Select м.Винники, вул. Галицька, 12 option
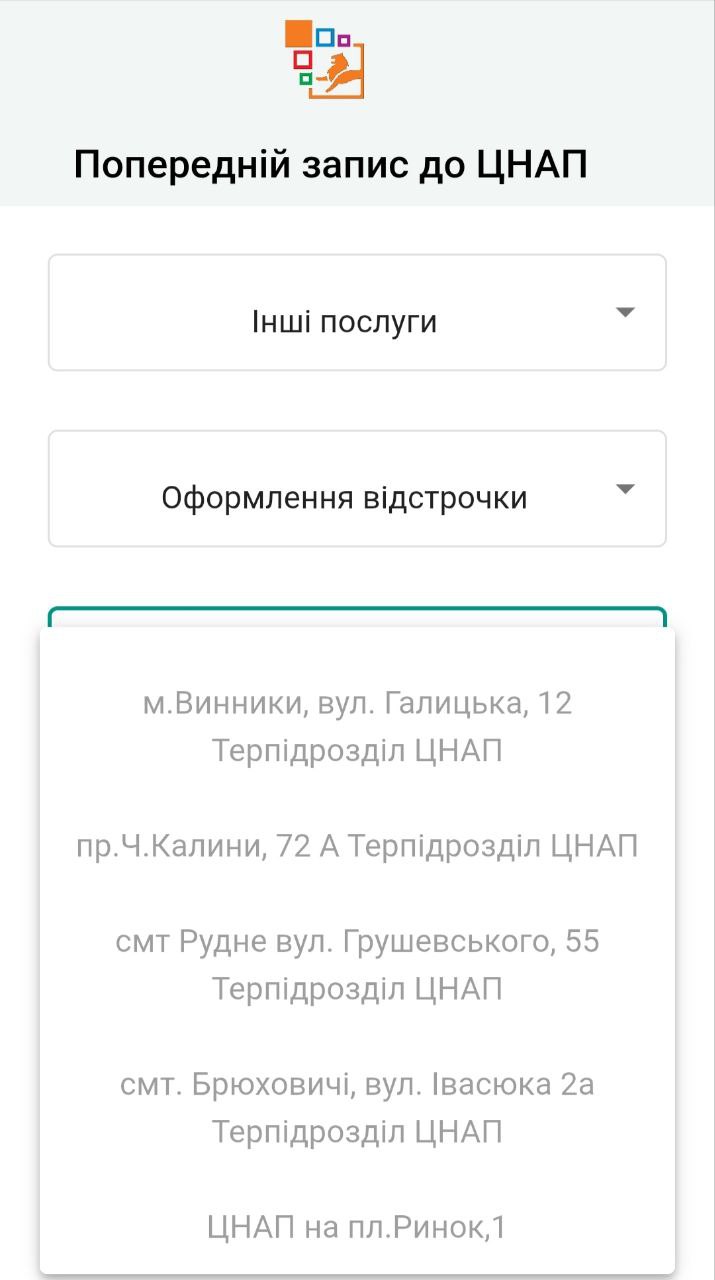The height and width of the screenshot is (1280, 715). (x=357, y=727)
